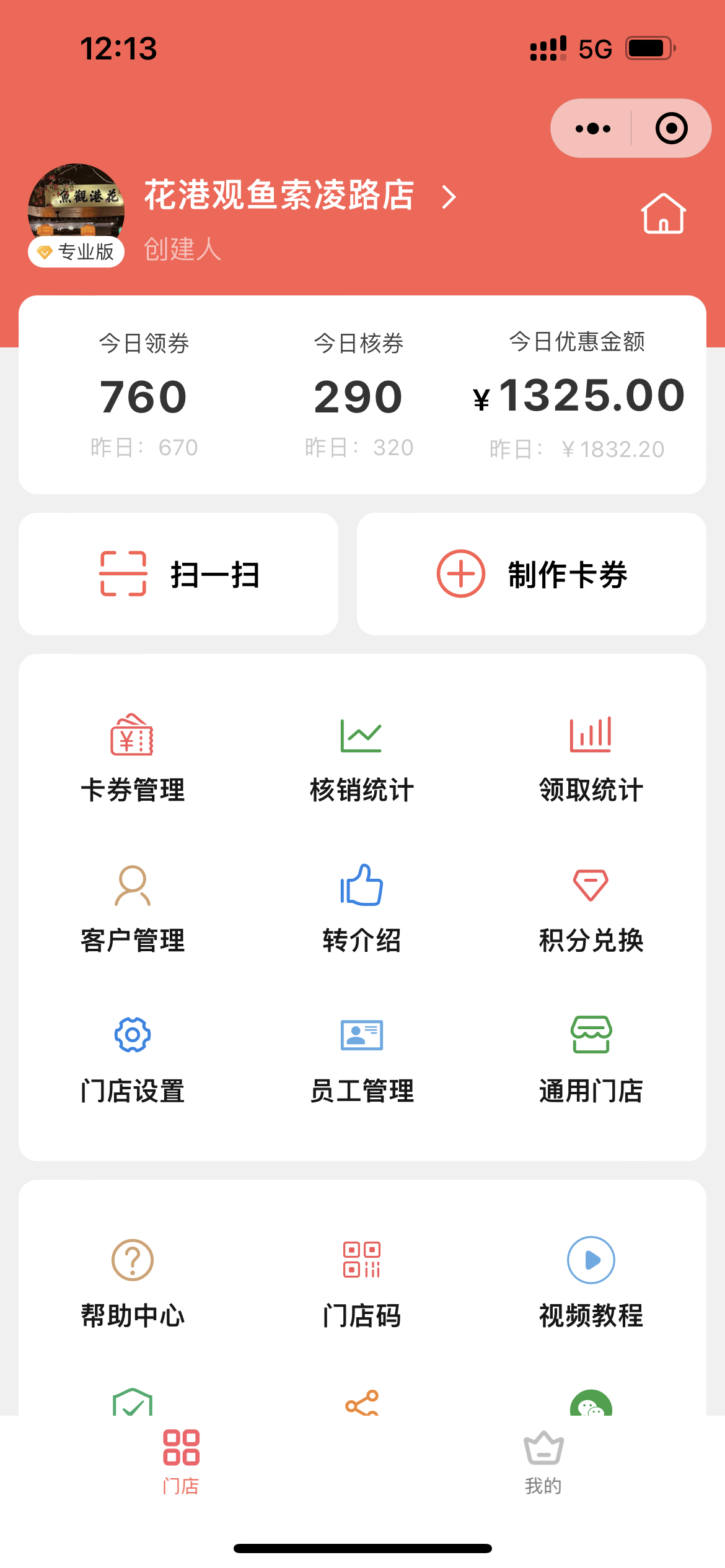Play 视频教程 video tutorials

[591, 1279]
